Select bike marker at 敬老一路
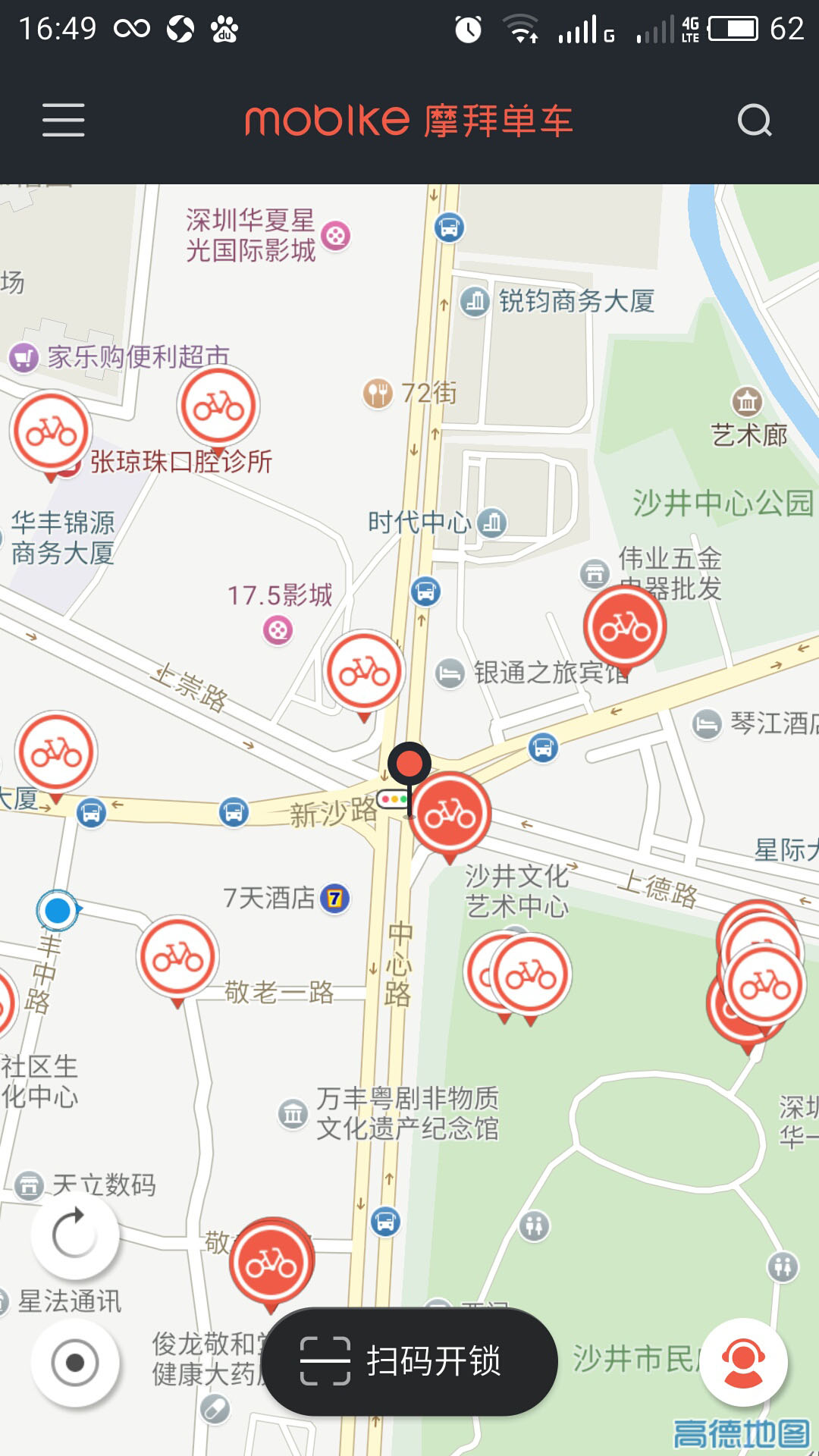Screen dimensions: 819x1456 click(177, 959)
